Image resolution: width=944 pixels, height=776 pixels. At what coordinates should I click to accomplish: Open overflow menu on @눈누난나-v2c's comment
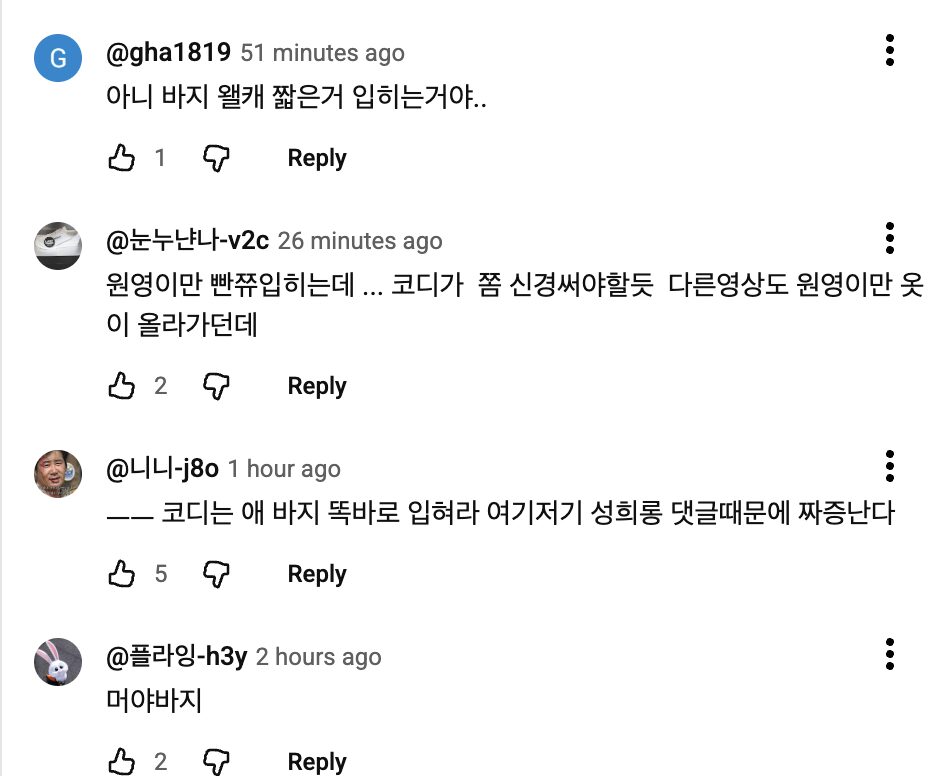click(889, 238)
